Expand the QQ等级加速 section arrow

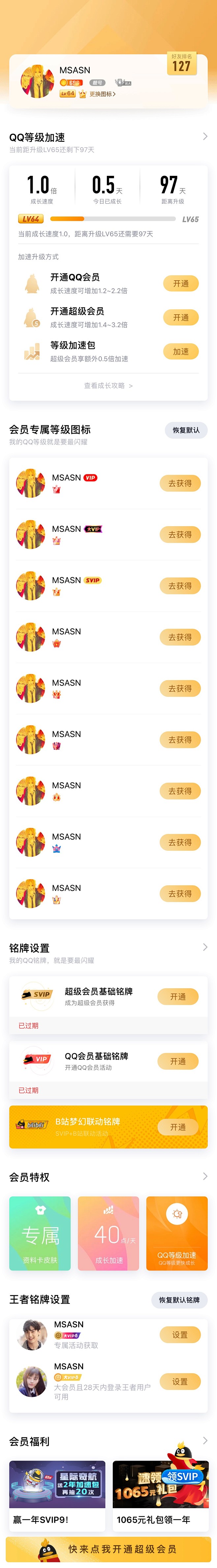click(205, 137)
